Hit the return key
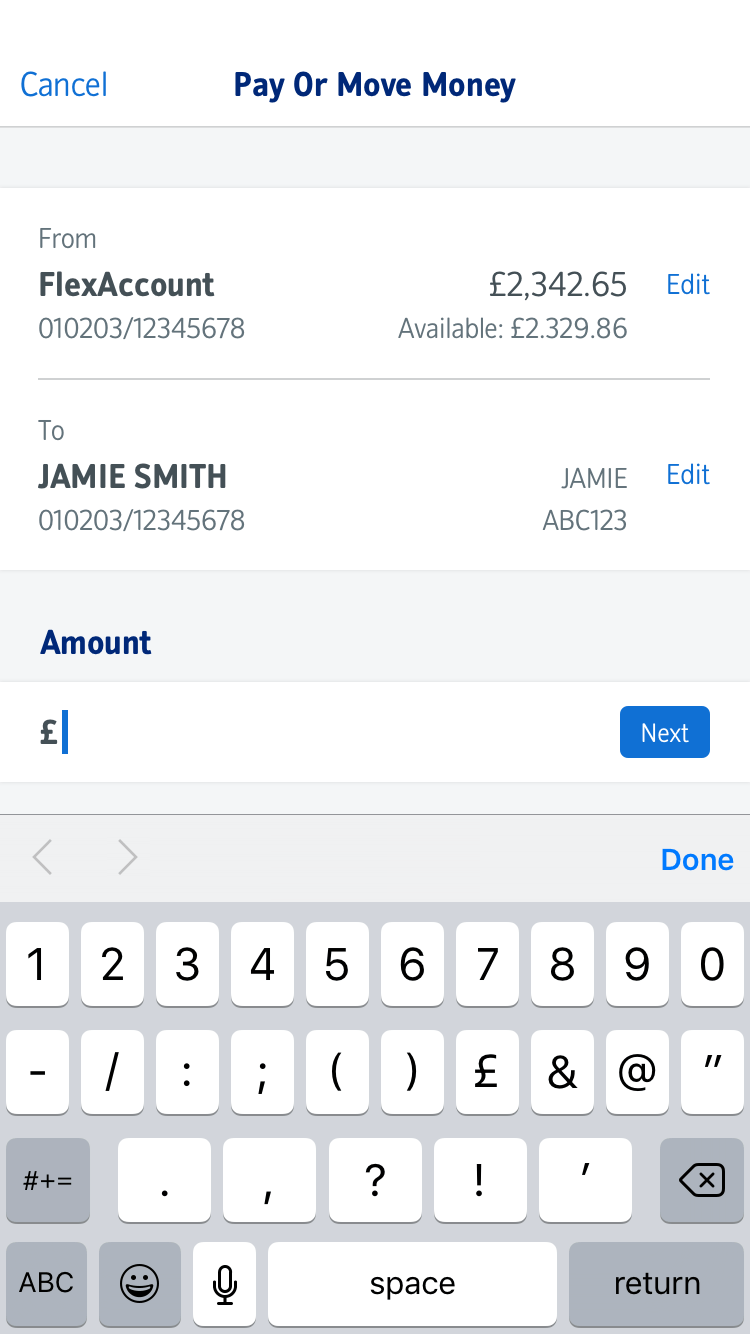Viewport: 750px width, 1334px height. pos(657,1283)
